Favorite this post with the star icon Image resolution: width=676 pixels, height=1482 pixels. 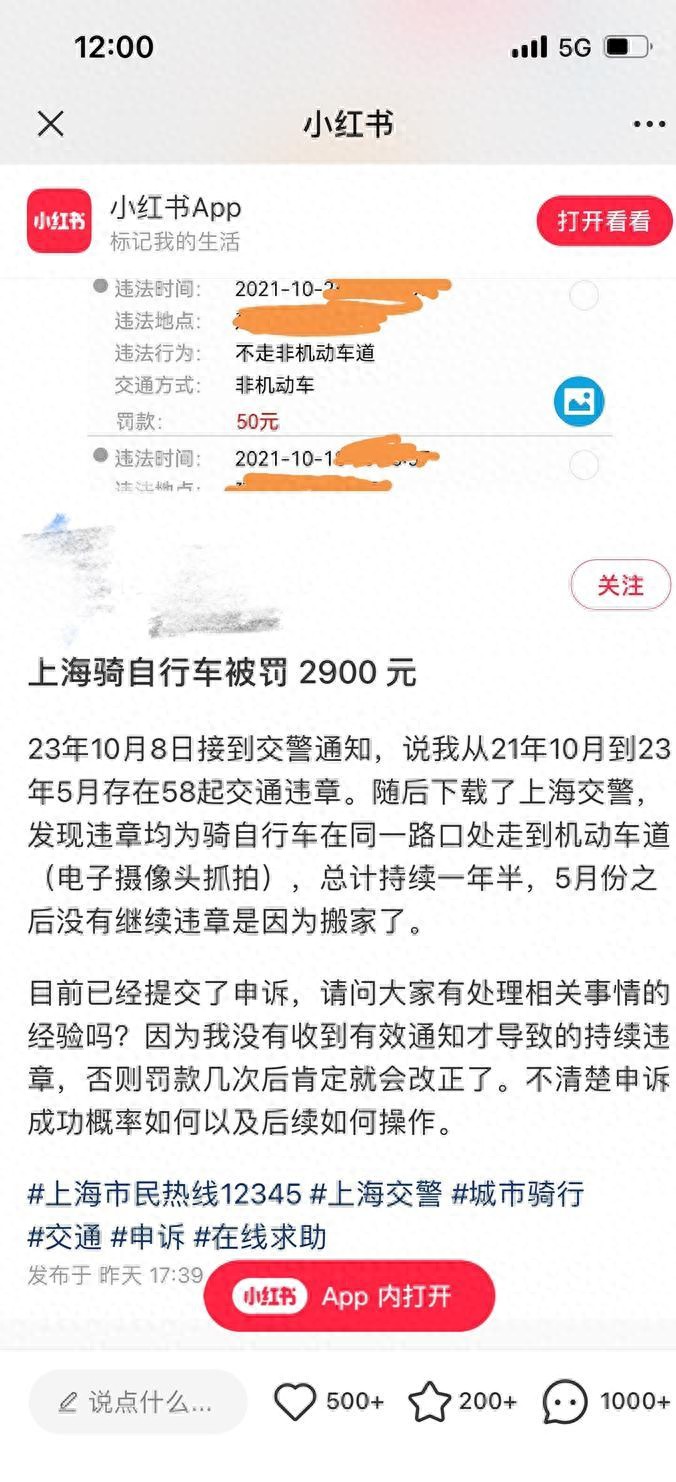click(430, 1402)
